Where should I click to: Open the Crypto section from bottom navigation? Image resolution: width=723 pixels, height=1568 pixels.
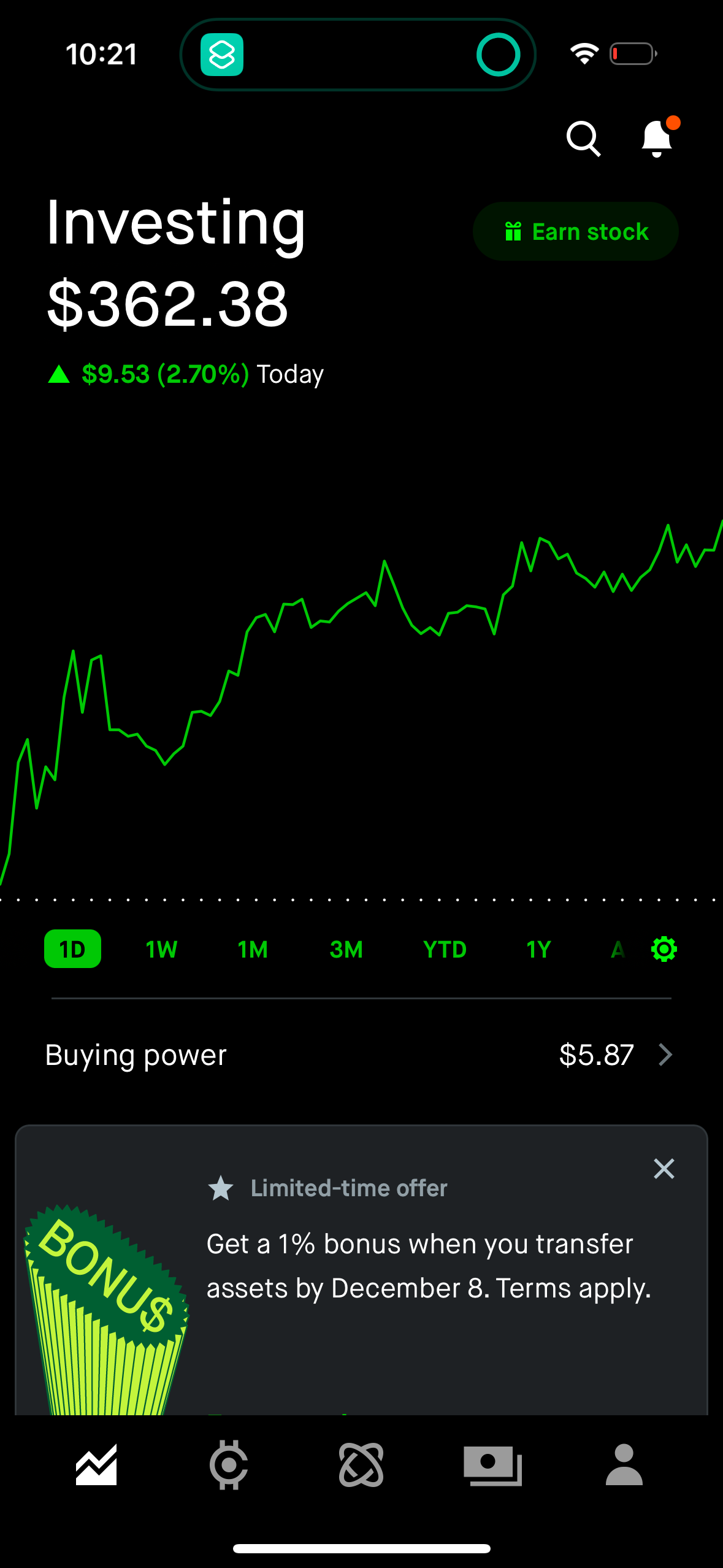click(229, 1465)
